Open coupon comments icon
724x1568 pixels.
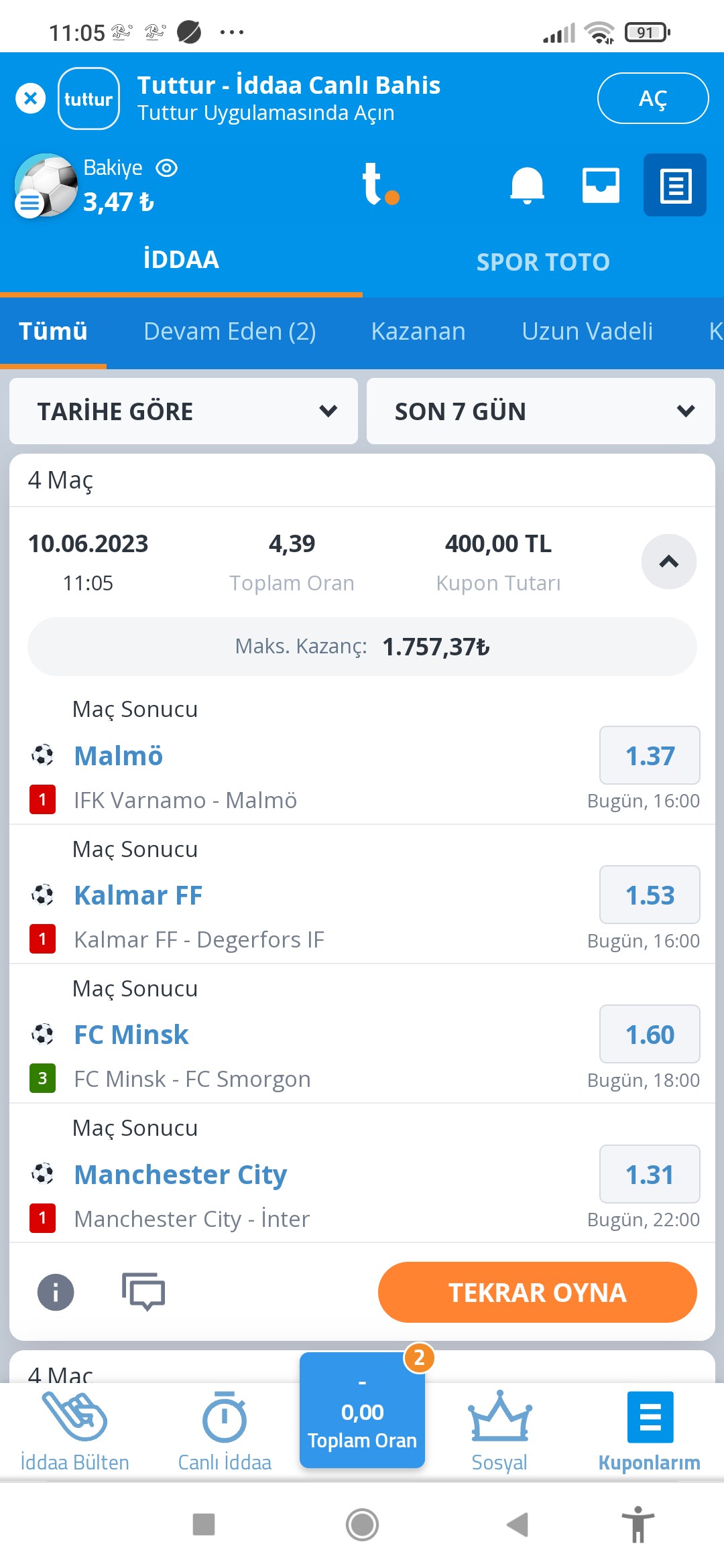tap(143, 1292)
